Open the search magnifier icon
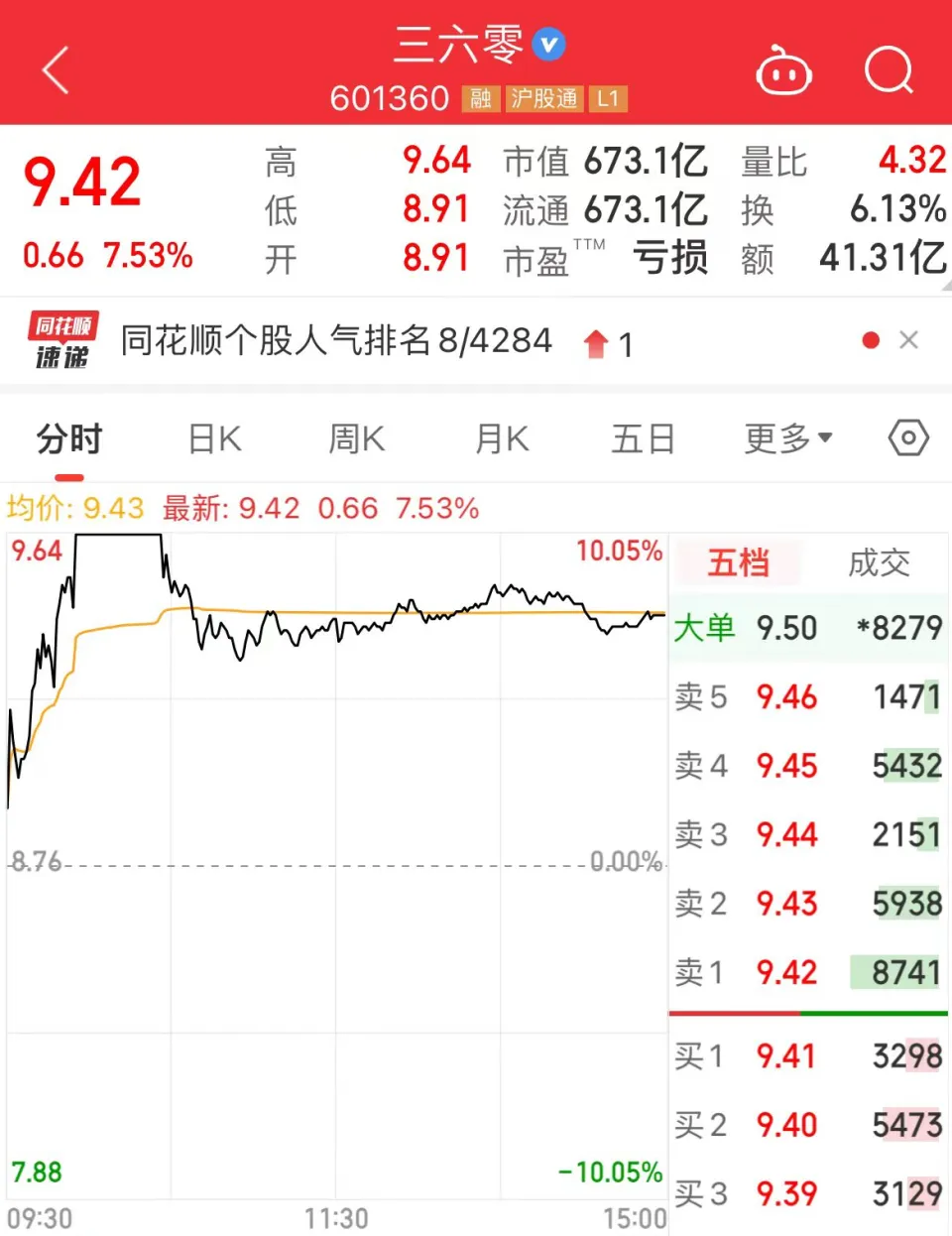This screenshot has width=952, height=1236. [x=889, y=70]
